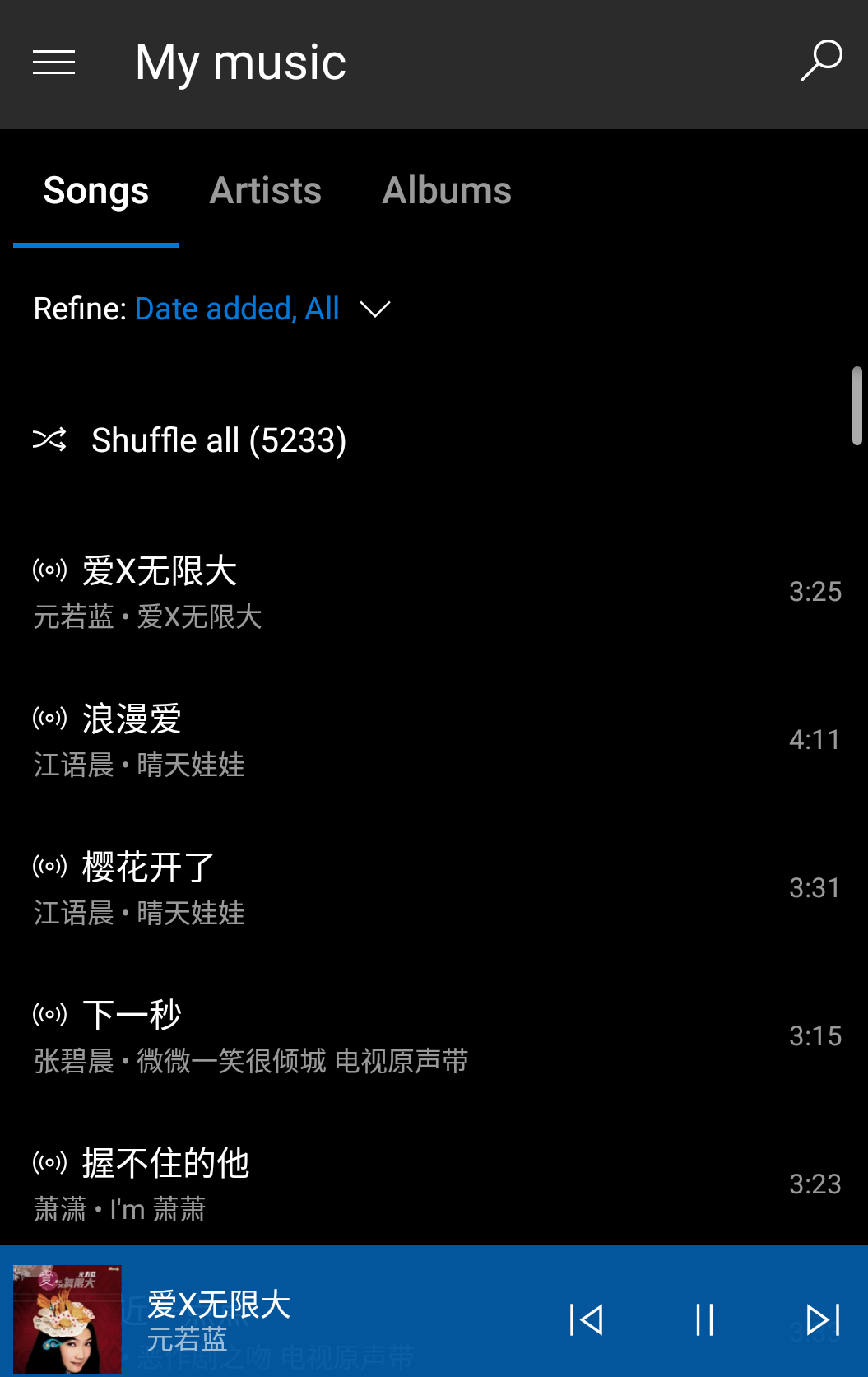Skip to the next track
Screen dimensions: 868x1377
(822, 1319)
